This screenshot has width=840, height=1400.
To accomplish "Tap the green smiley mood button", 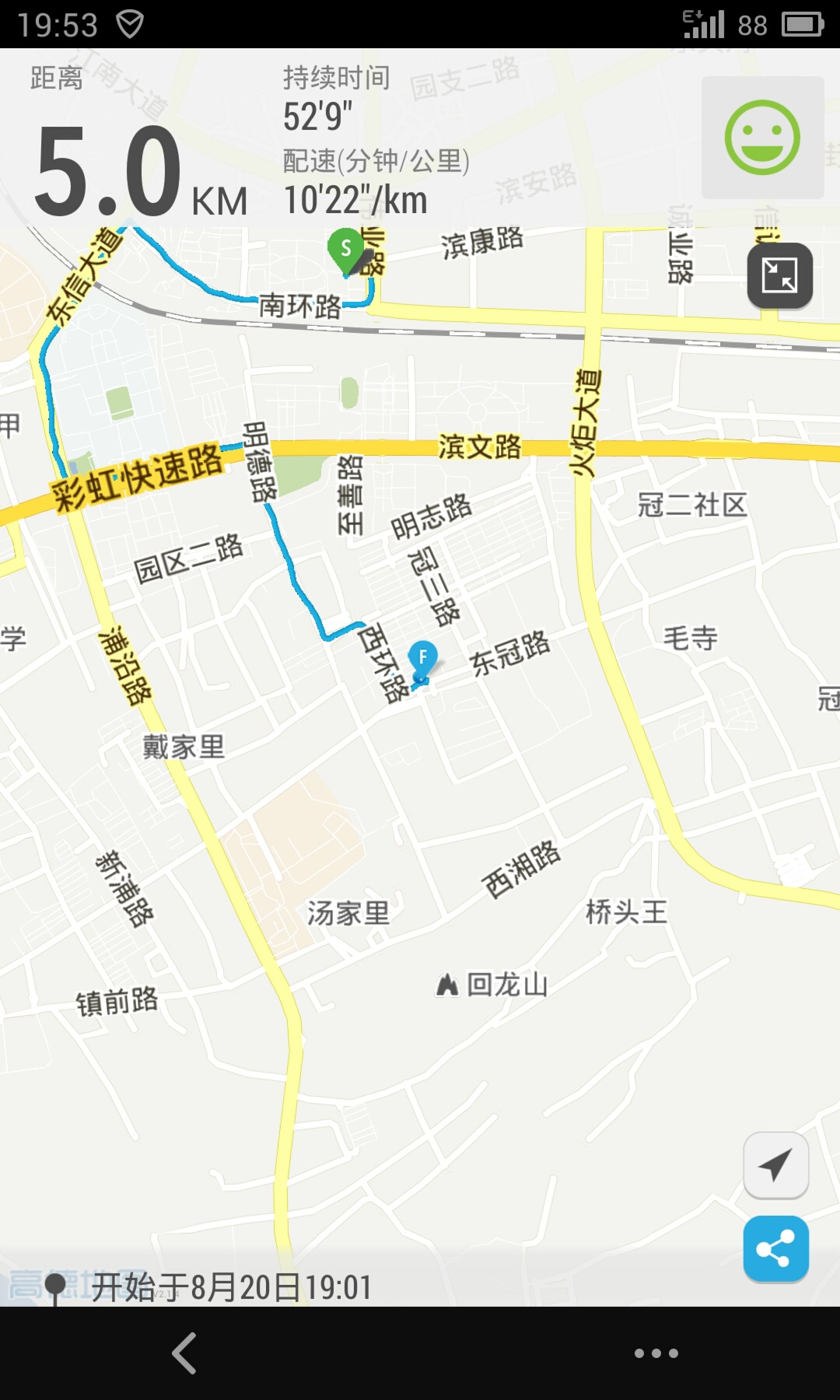I will pos(763,137).
